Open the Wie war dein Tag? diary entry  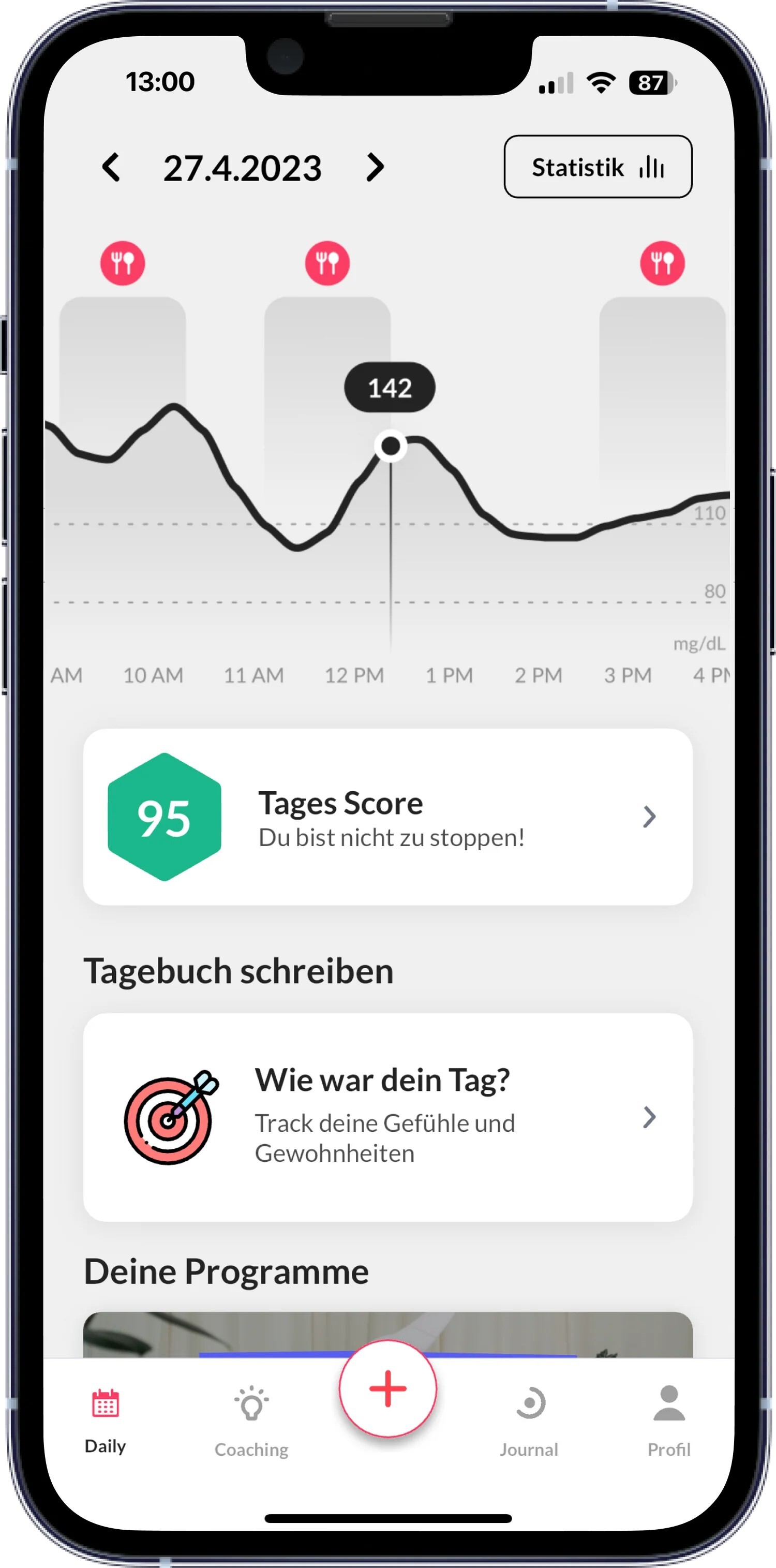387,1117
